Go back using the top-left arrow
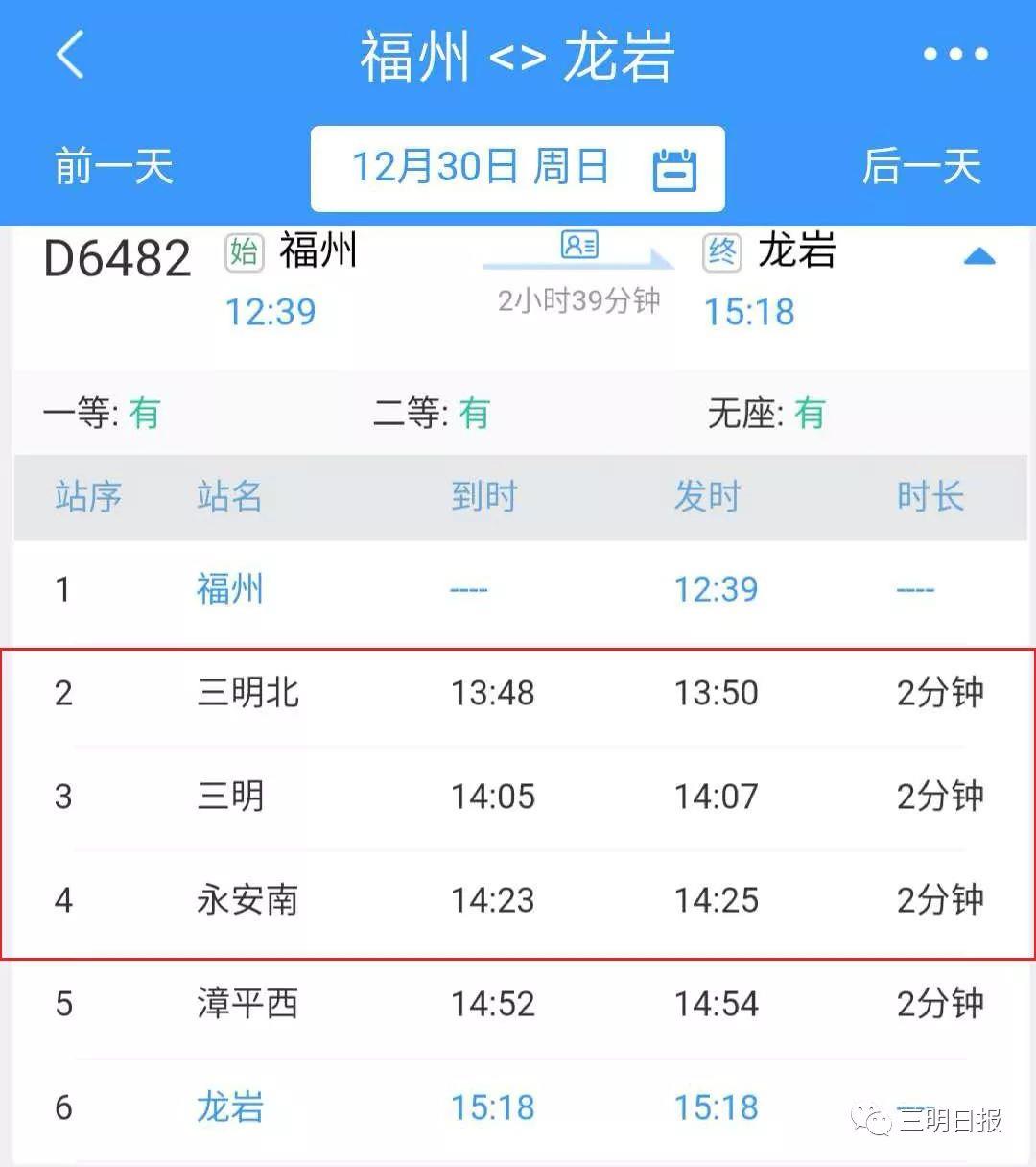1036x1167 pixels. (x=71, y=54)
